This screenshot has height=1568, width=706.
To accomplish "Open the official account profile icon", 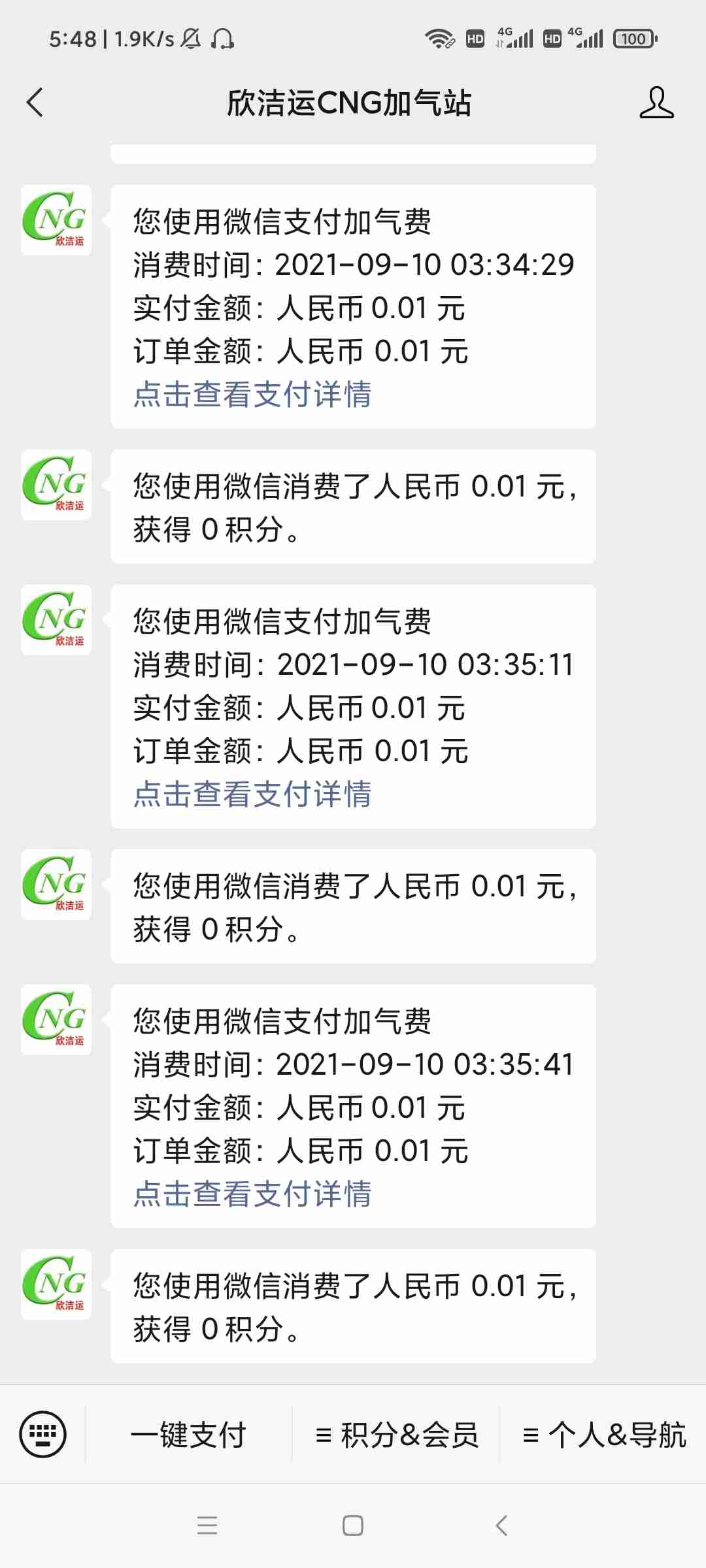I will (x=656, y=103).
